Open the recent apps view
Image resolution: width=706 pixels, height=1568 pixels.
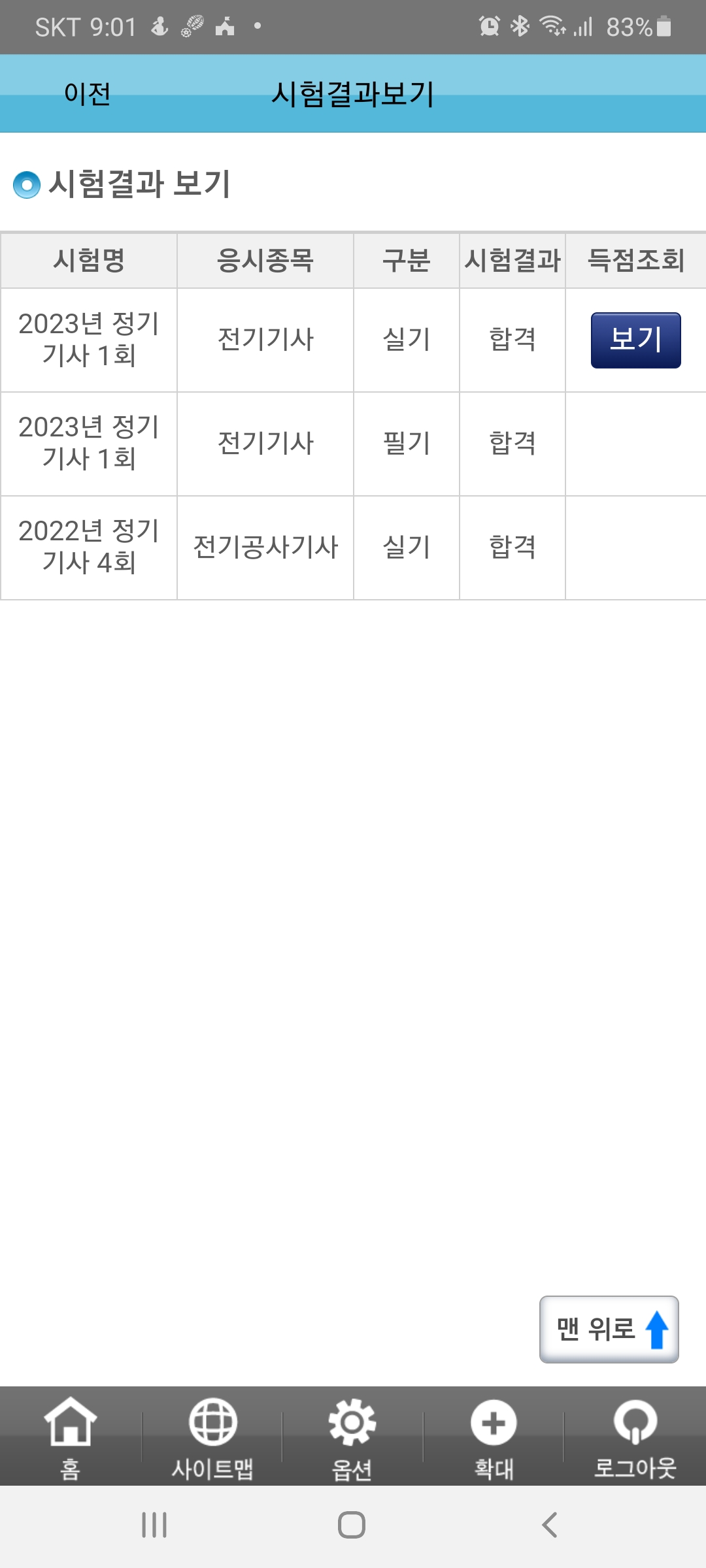(x=154, y=1525)
